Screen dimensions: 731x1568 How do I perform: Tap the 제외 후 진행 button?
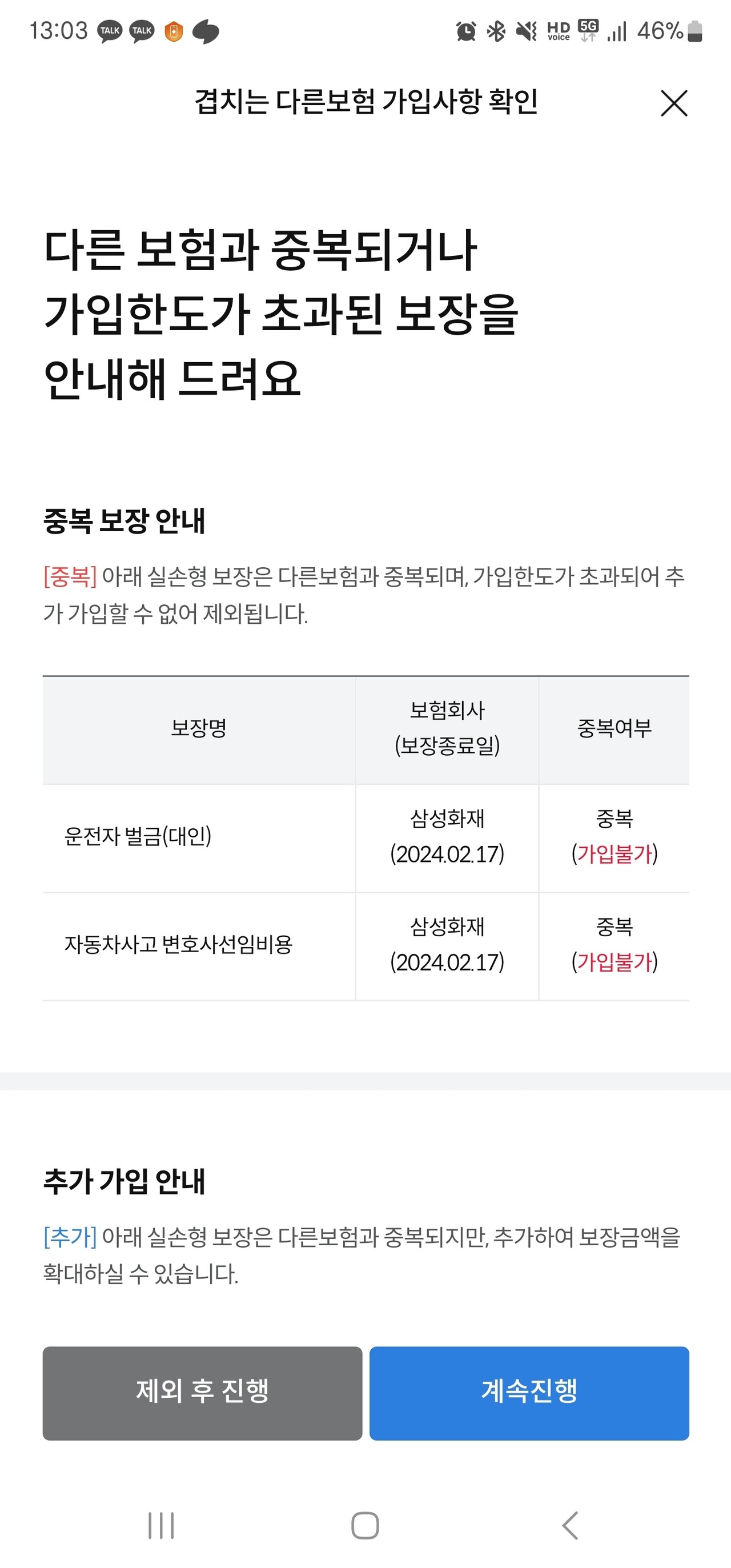tap(202, 1393)
